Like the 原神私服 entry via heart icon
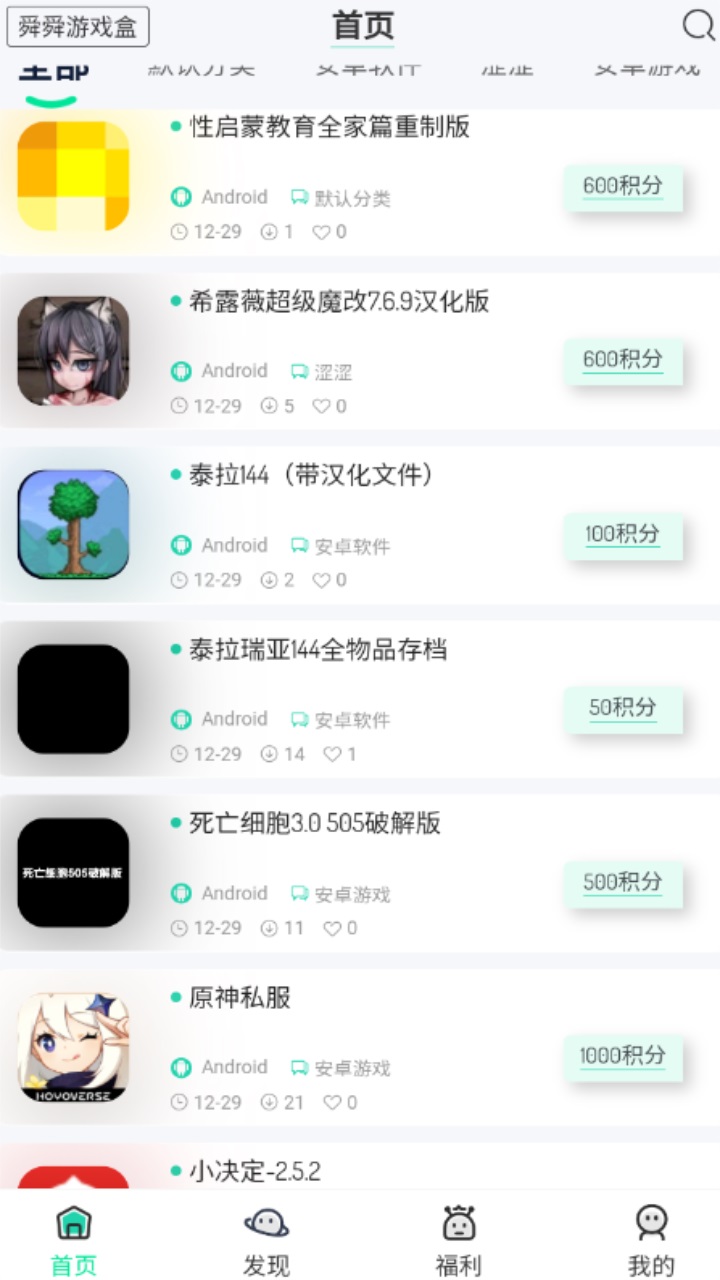 click(331, 1102)
